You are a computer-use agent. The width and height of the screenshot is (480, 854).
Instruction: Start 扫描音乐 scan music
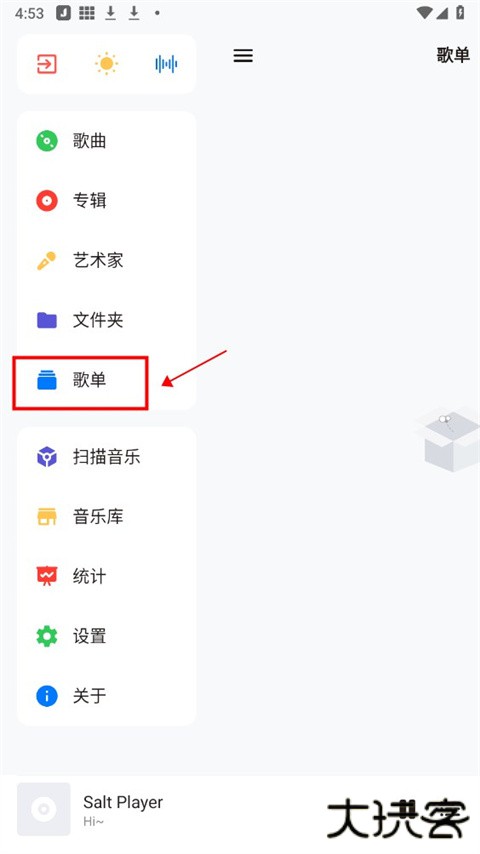[x=107, y=456]
